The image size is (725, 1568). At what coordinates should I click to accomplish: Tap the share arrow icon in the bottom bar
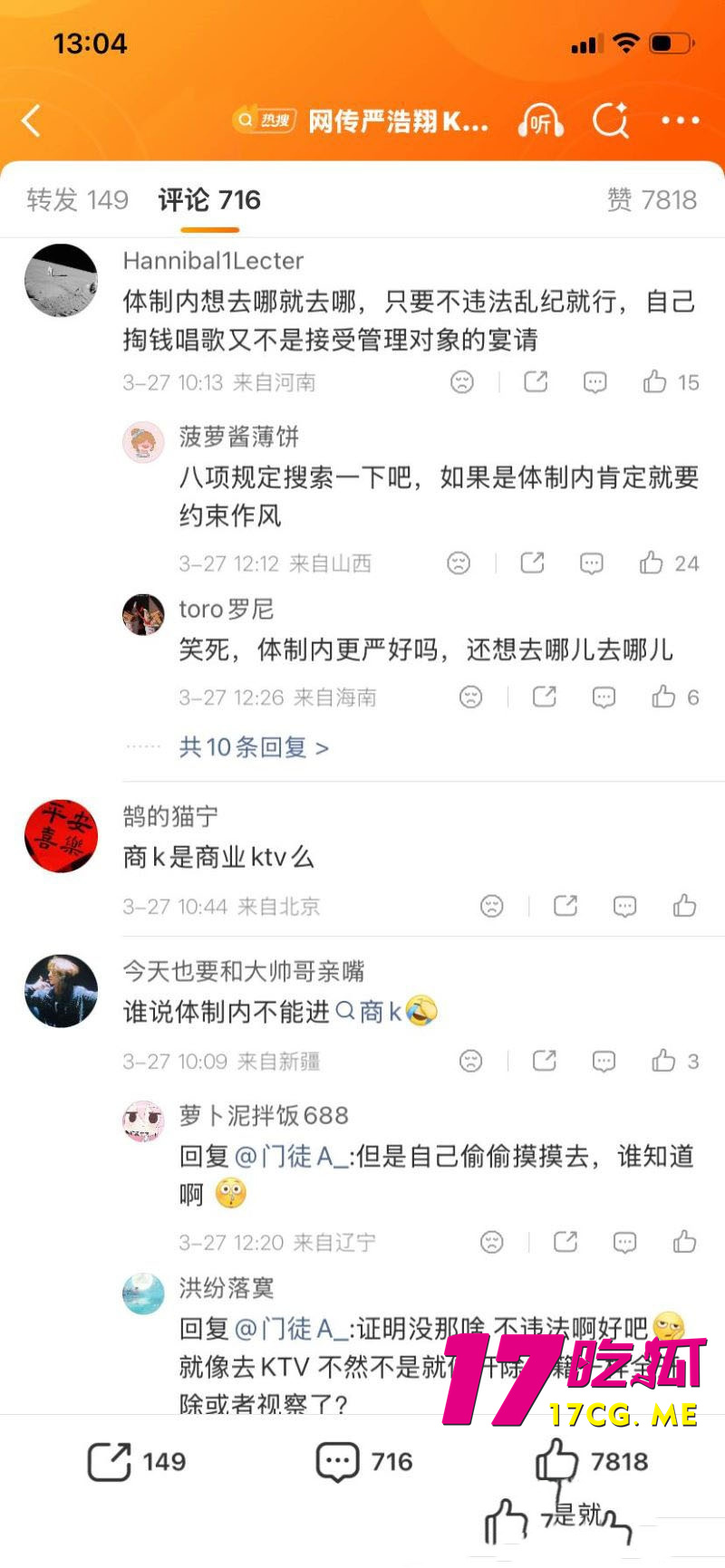111,1460
